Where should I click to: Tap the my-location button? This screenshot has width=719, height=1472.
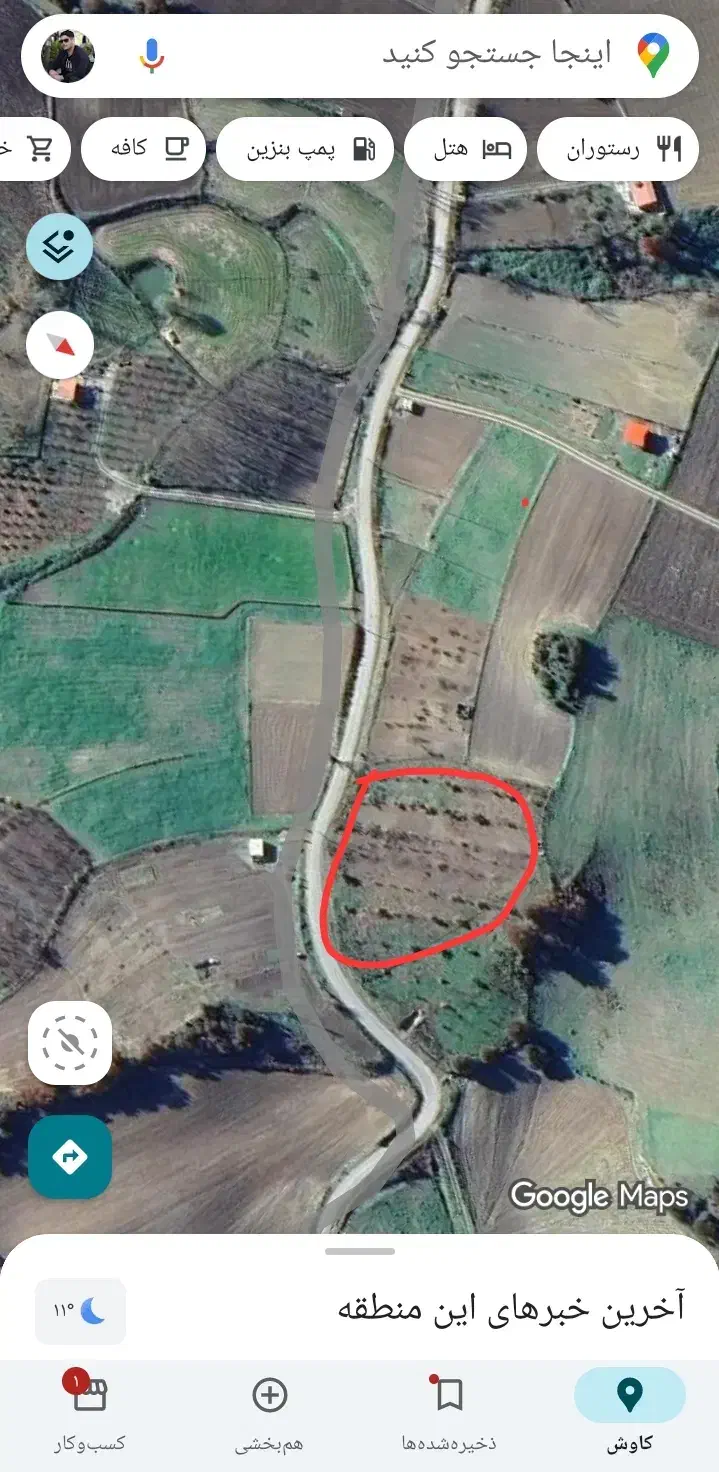(70, 1043)
